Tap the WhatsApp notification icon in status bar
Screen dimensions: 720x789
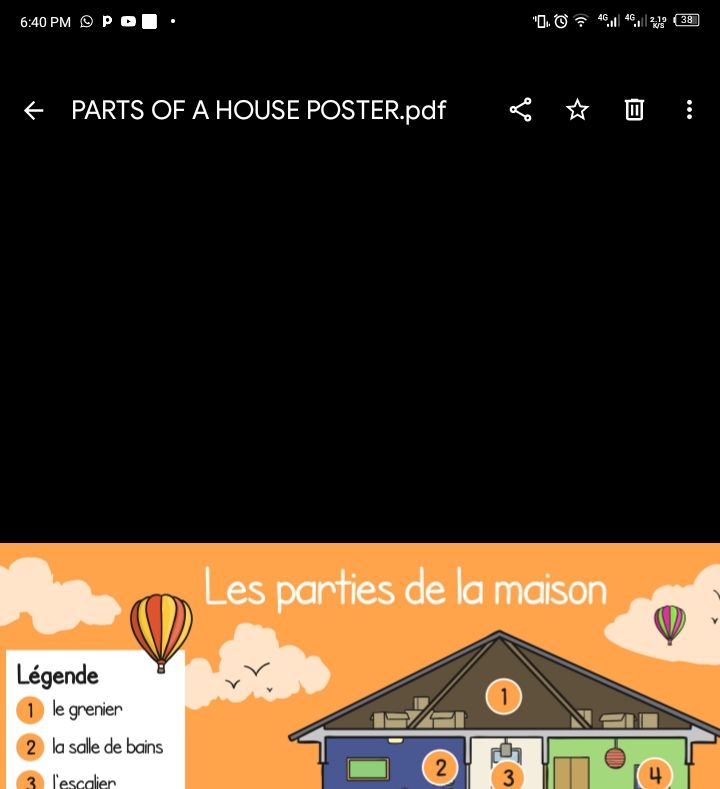click(86, 20)
